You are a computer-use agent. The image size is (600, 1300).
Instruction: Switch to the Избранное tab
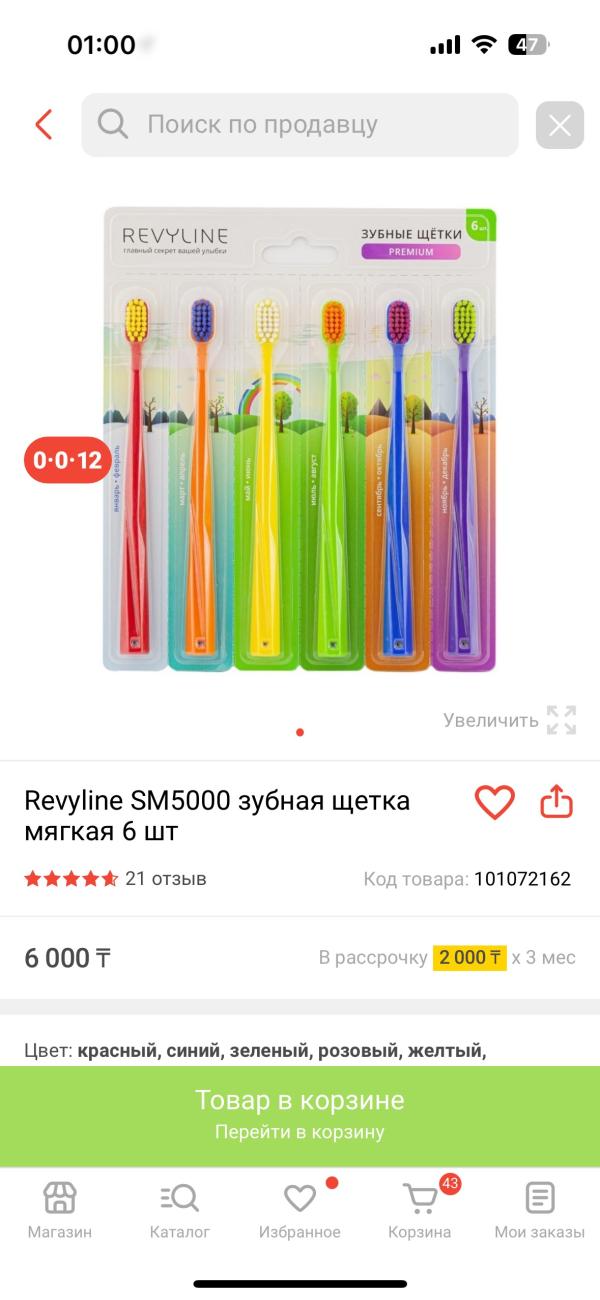[x=300, y=1210]
